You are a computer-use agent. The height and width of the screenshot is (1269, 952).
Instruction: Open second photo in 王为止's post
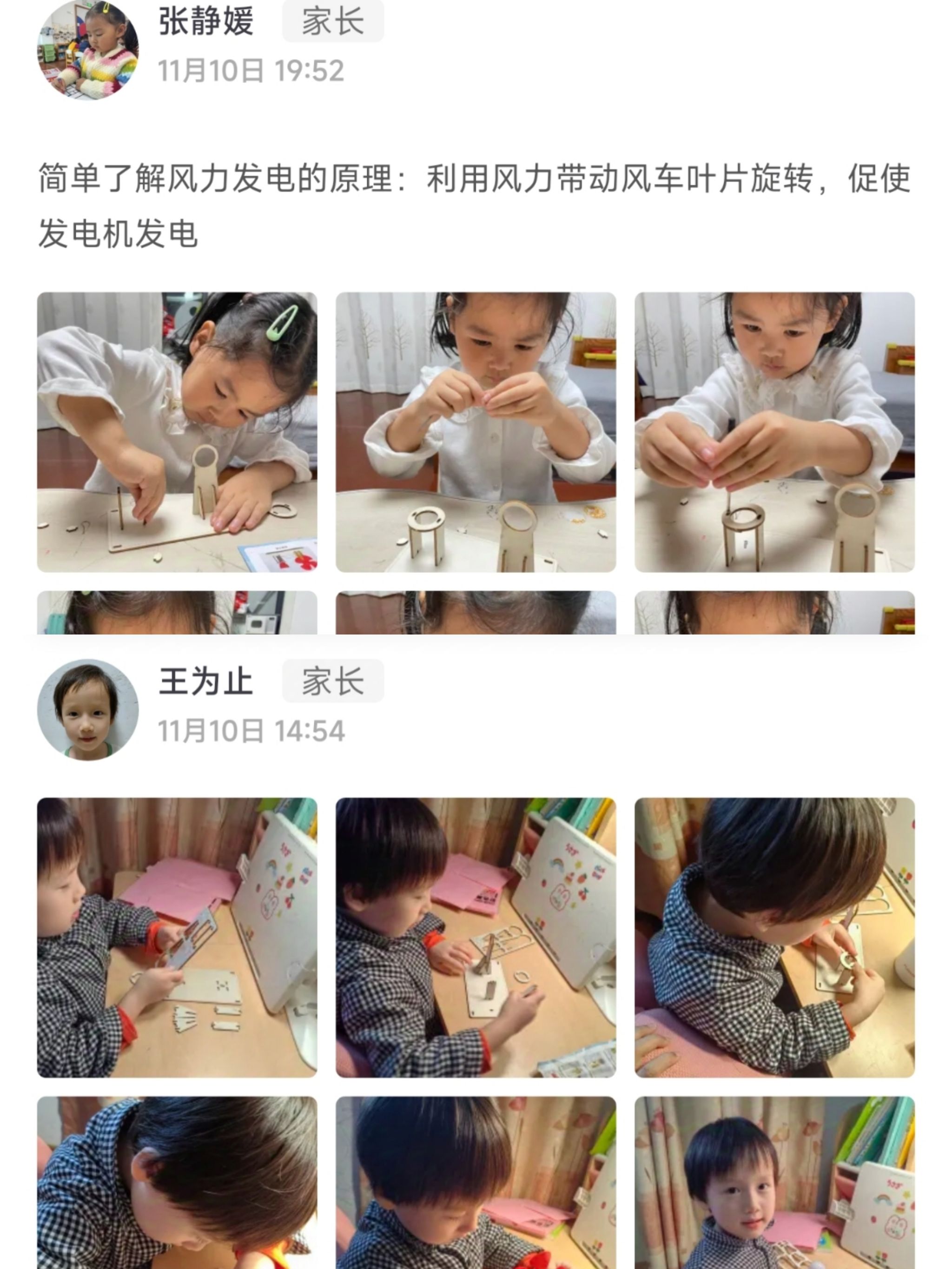tap(476, 938)
